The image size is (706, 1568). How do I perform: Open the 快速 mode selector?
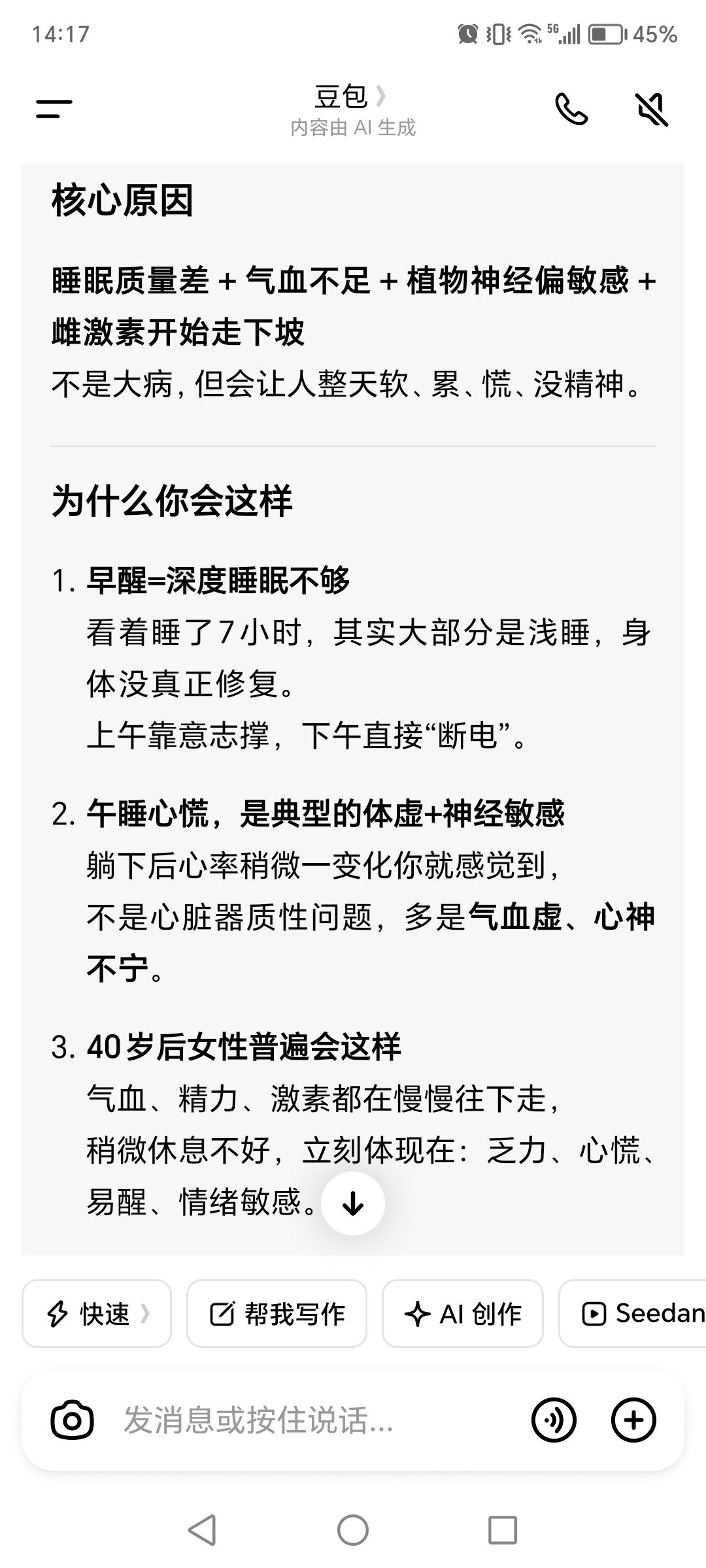pos(97,1314)
